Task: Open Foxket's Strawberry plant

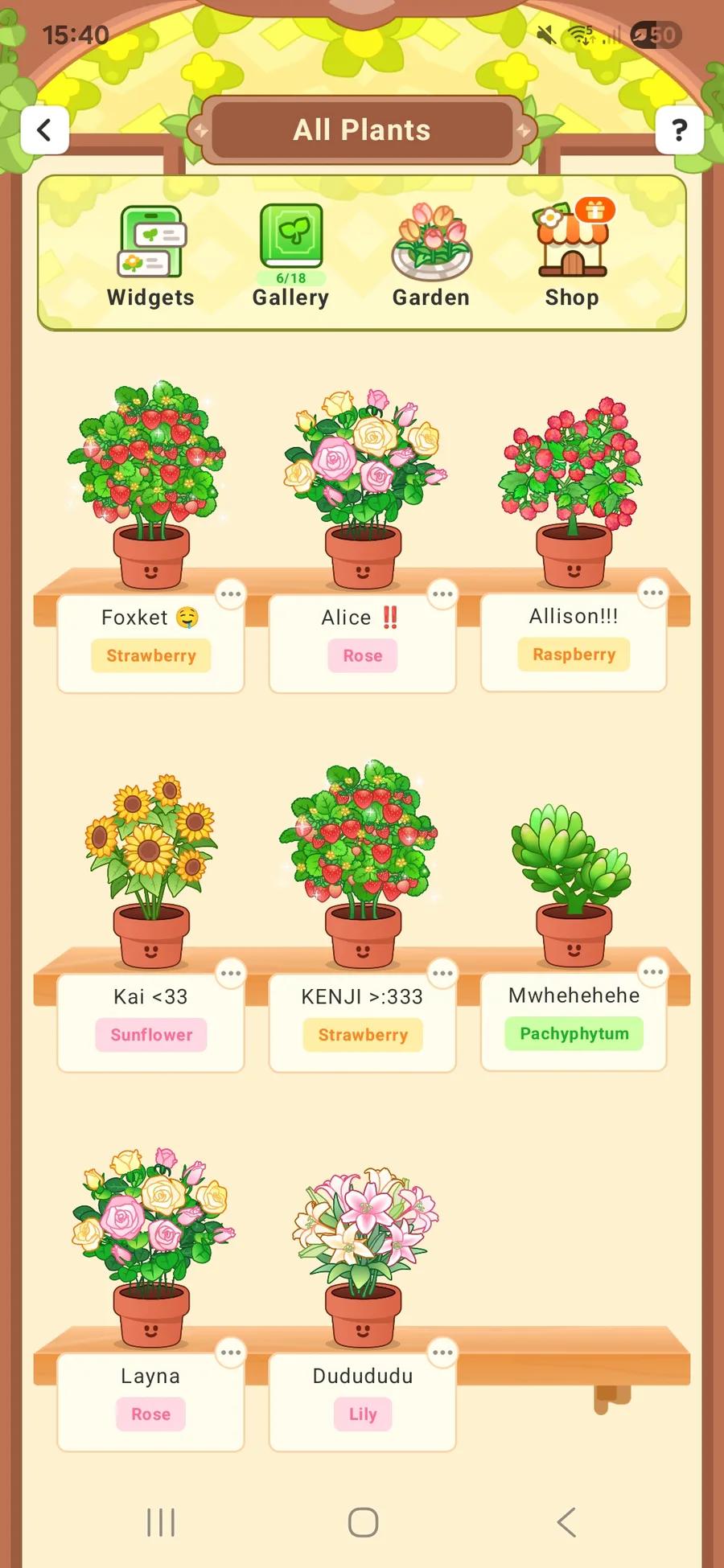Action: (150, 483)
